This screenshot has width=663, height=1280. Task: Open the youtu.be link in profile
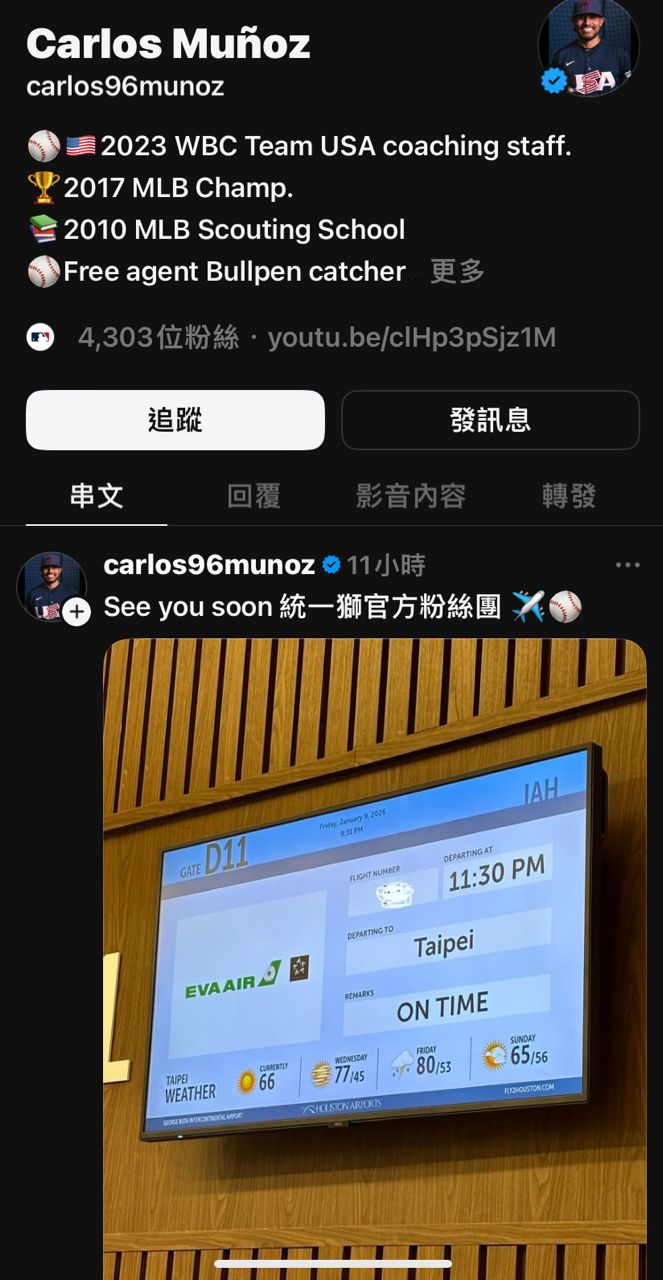pyautogui.click(x=411, y=338)
